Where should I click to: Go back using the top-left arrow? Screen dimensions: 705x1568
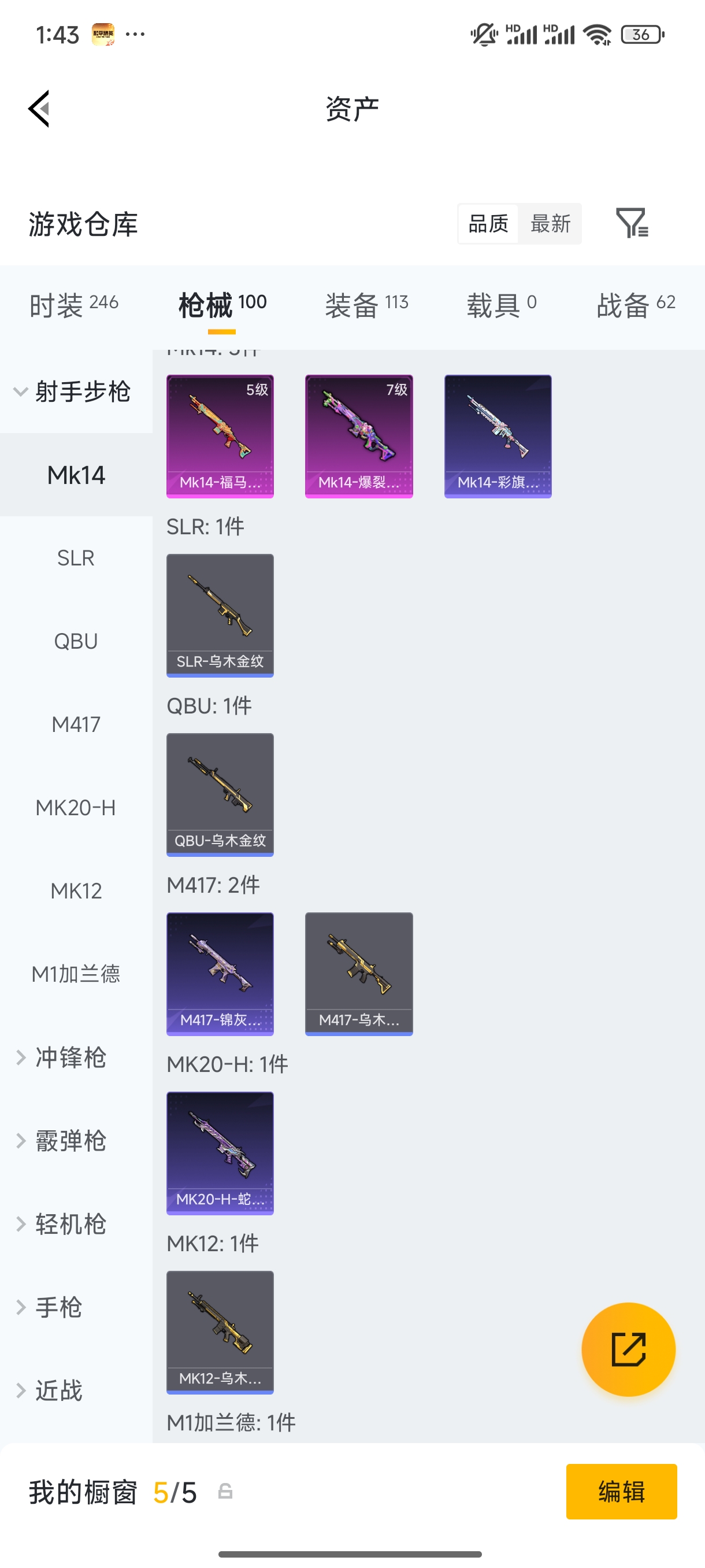click(39, 109)
